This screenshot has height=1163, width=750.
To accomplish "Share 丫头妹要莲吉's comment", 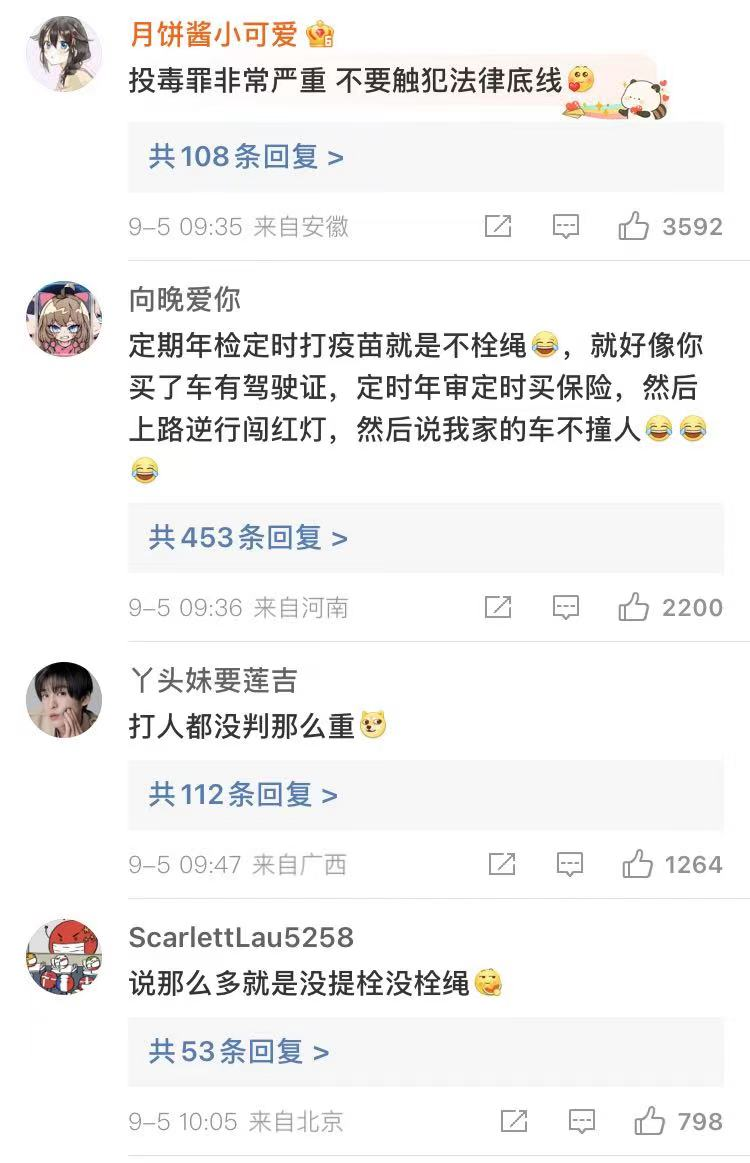I will [502, 864].
